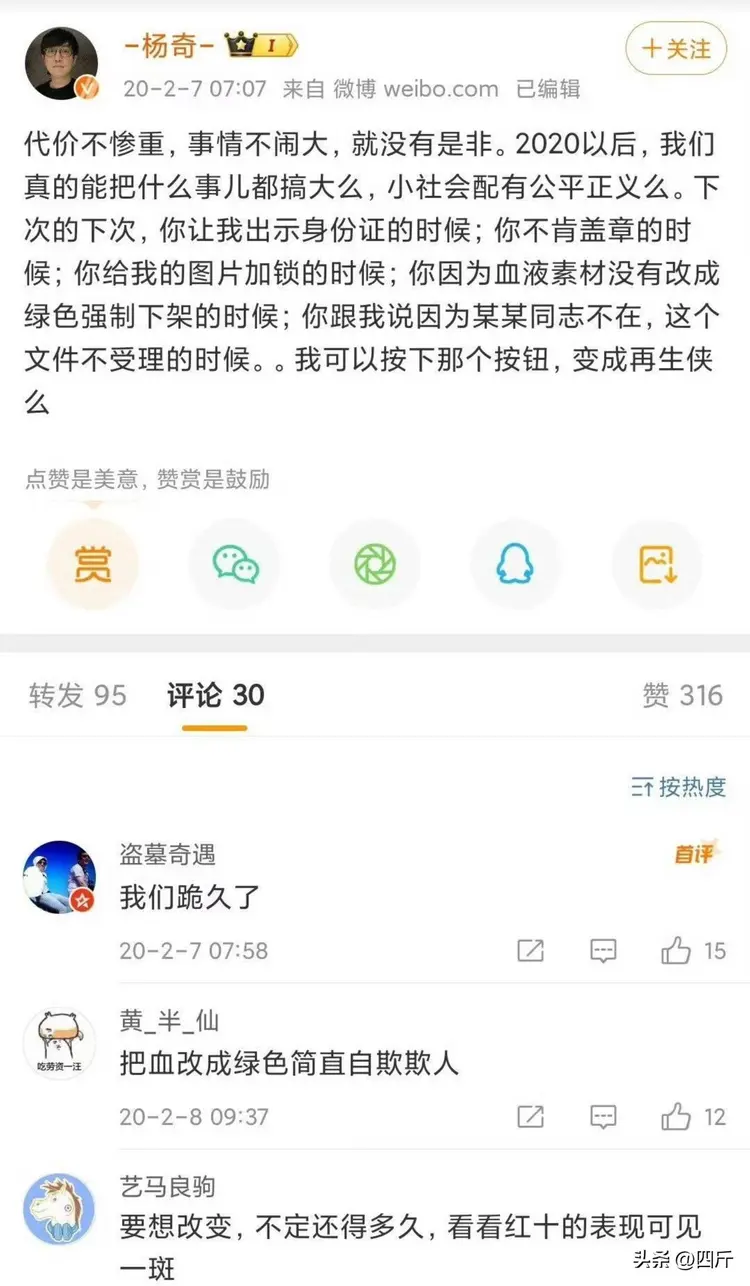This screenshot has height=1286, width=750.
Task: Share to WeChat Moments icon
Action: [375, 564]
